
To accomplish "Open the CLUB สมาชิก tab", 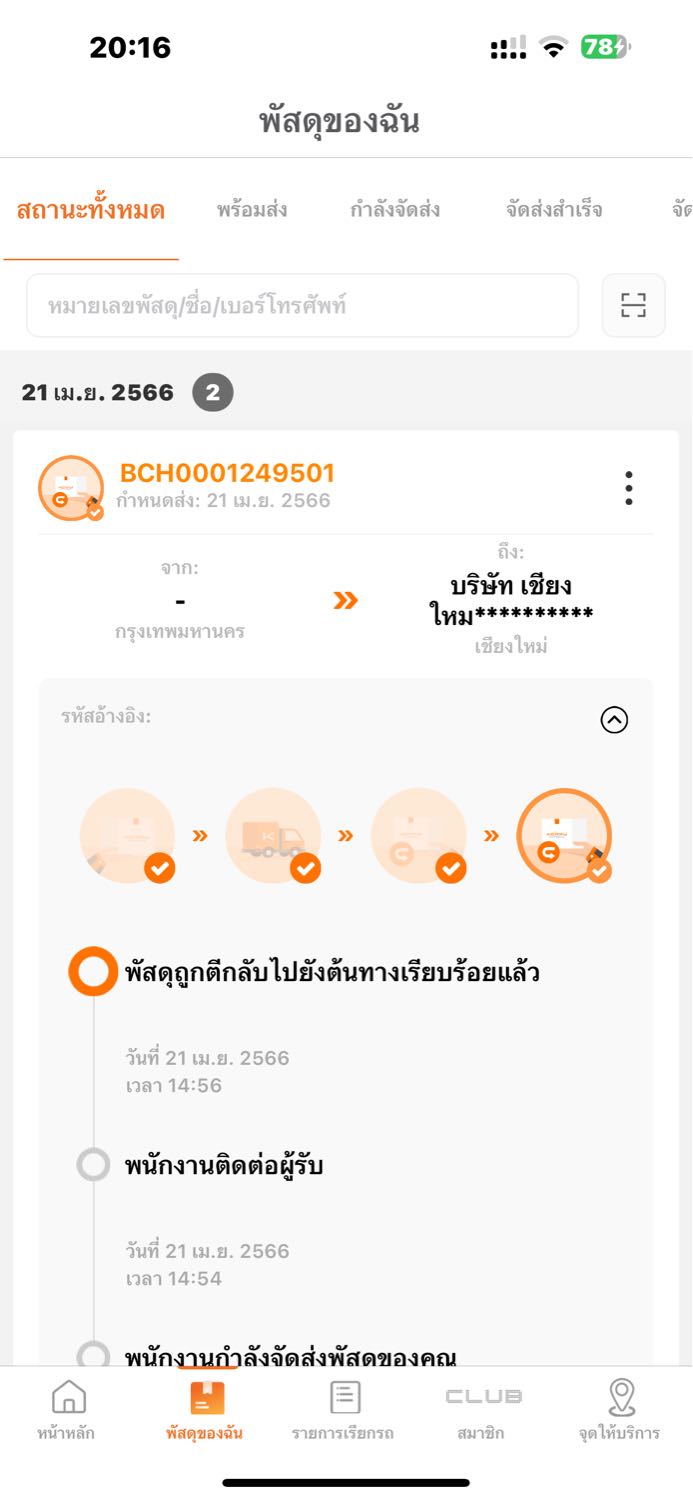I will tap(482, 1410).
